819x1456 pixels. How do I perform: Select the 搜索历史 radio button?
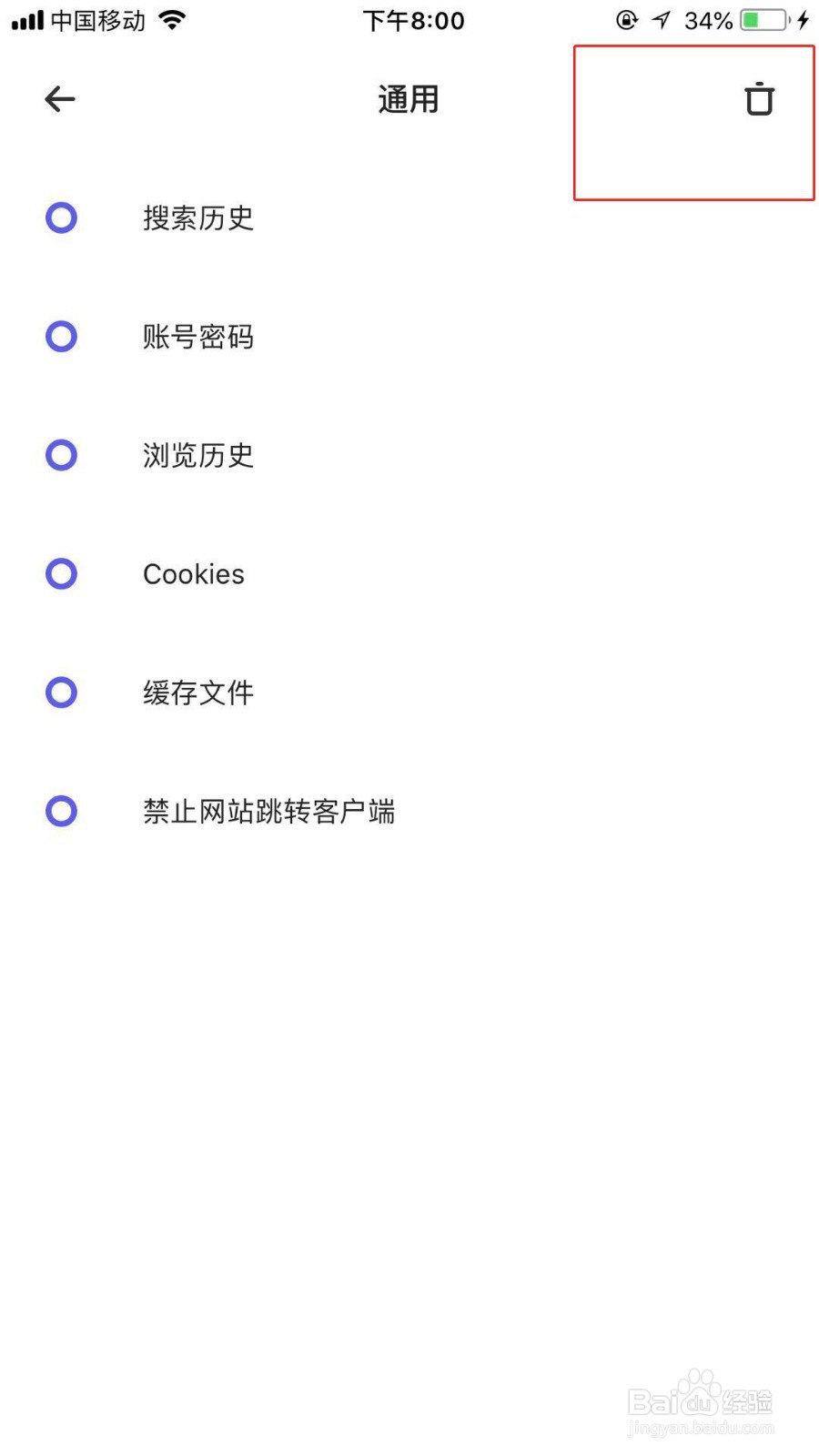60,217
